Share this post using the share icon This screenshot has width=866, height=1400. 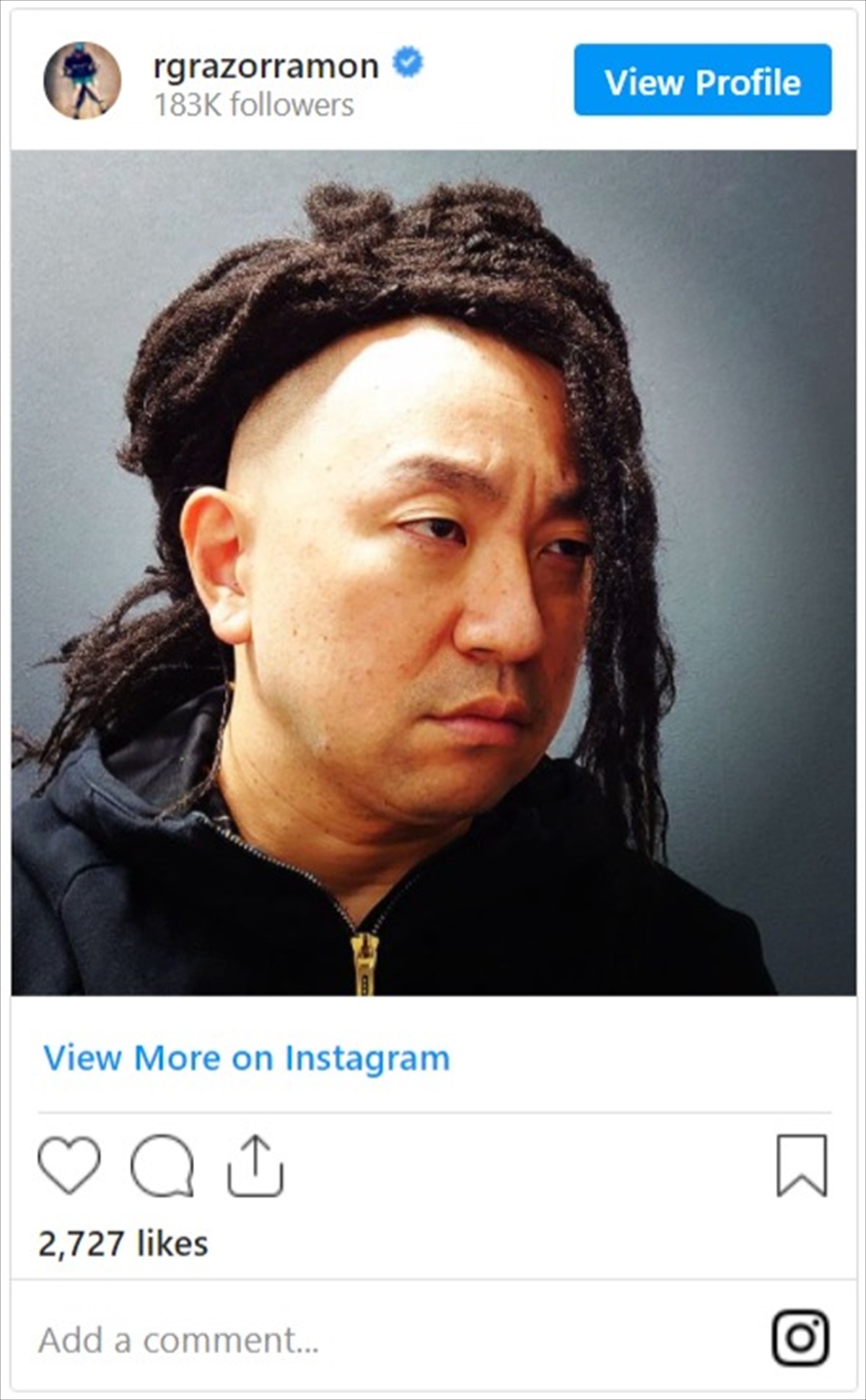tap(255, 1165)
